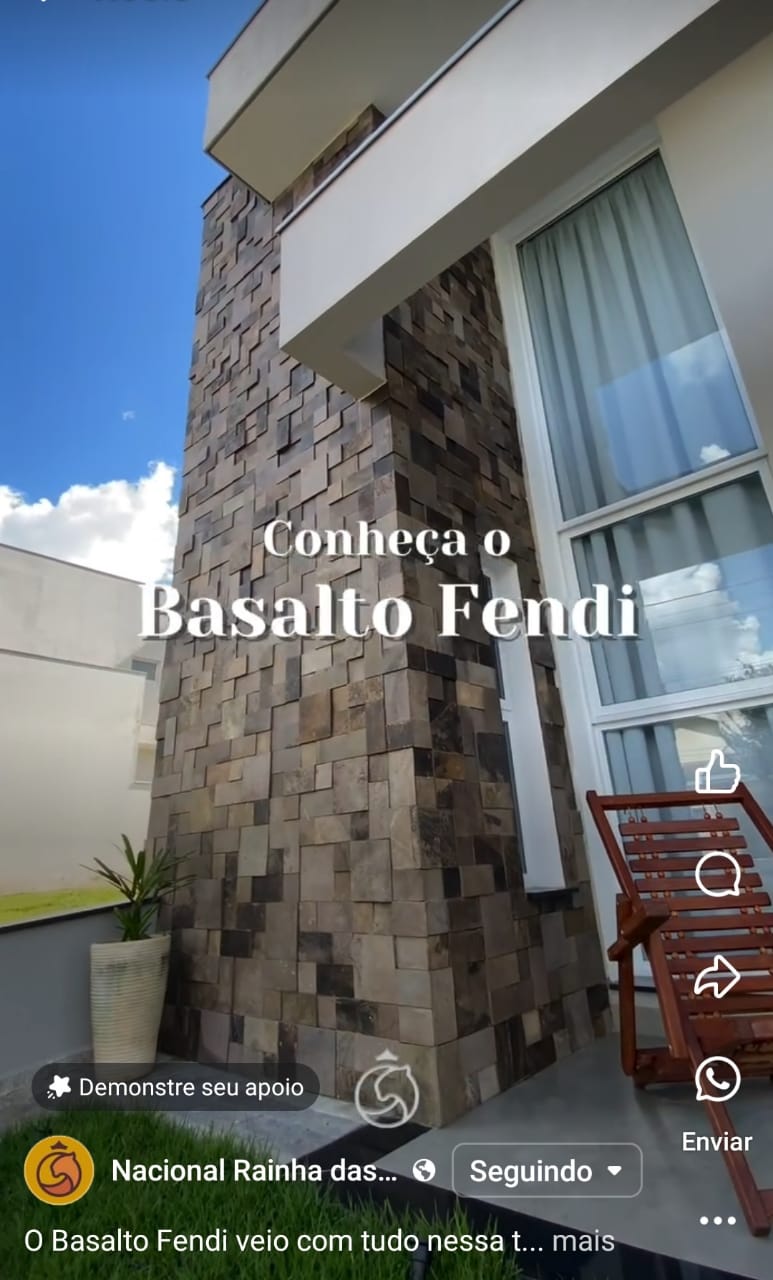
Task: Share the video with the arrow icon
Action: [x=717, y=976]
